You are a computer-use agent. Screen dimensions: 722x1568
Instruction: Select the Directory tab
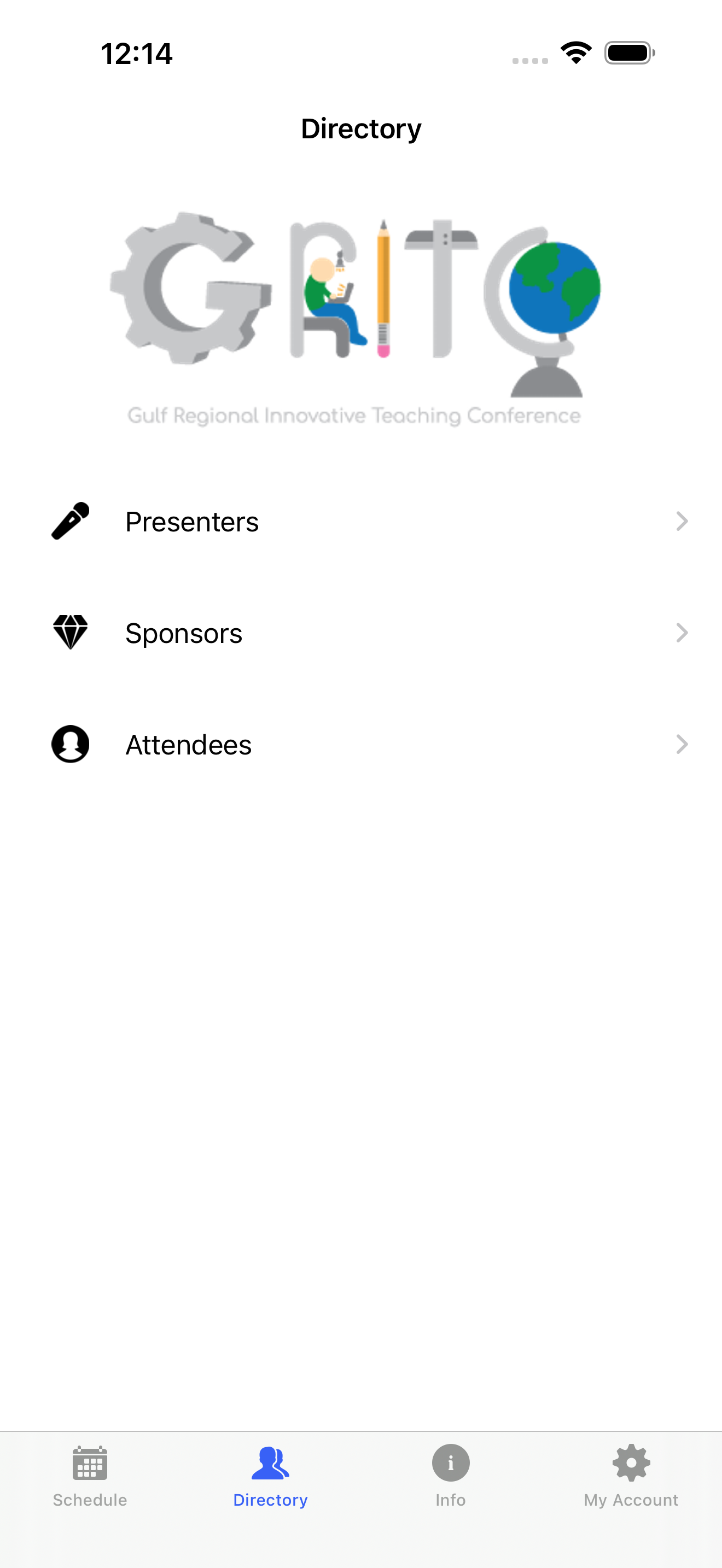pyautogui.click(x=270, y=1476)
